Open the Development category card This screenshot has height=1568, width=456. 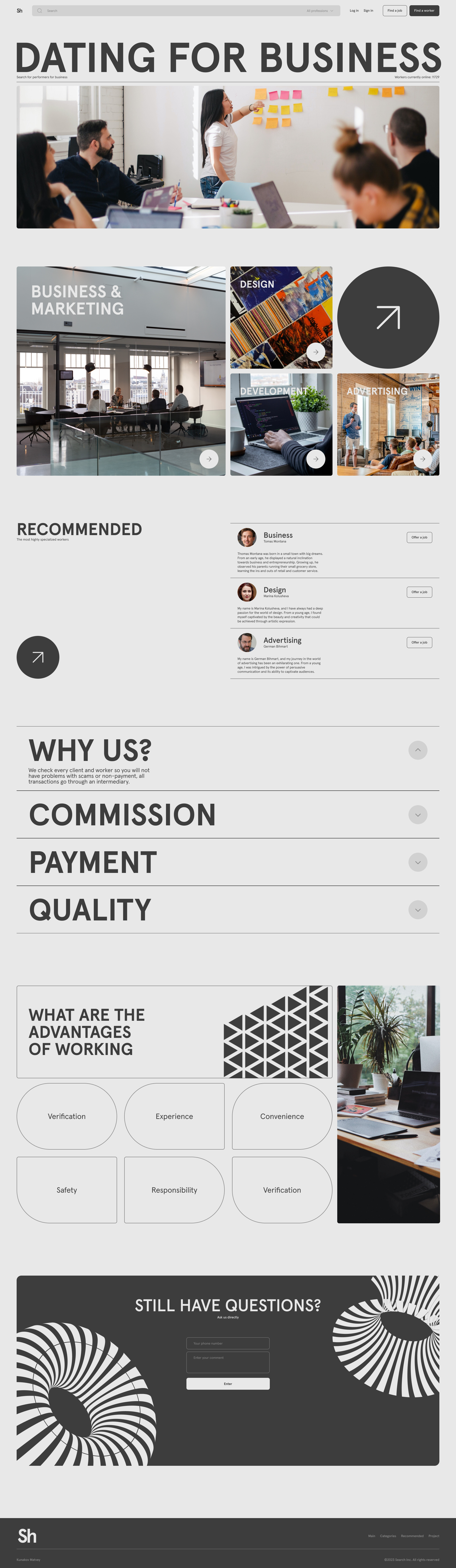[x=281, y=424]
